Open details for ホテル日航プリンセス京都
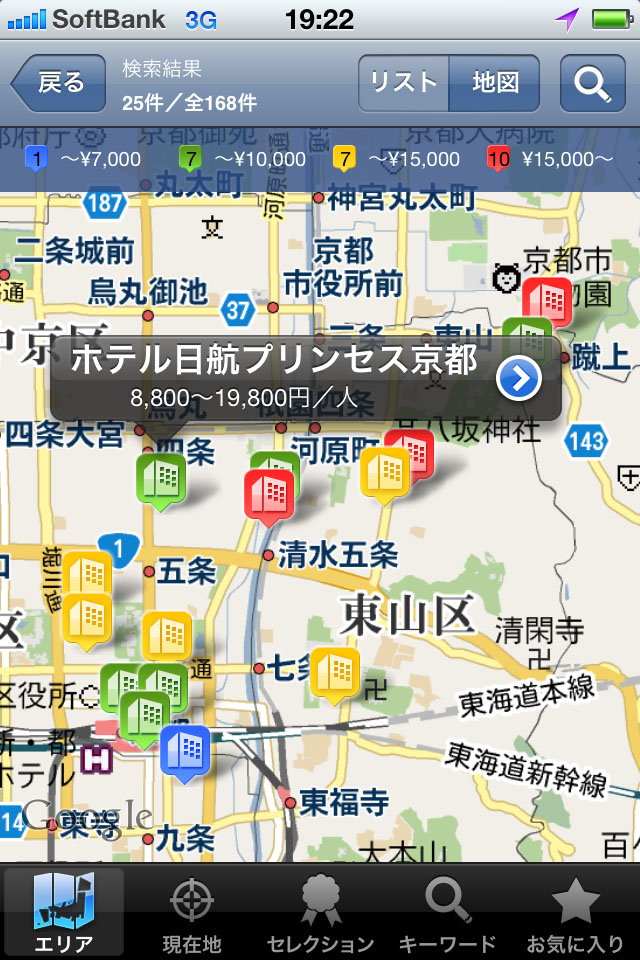This screenshot has height=960, width=640. [519, 378]
